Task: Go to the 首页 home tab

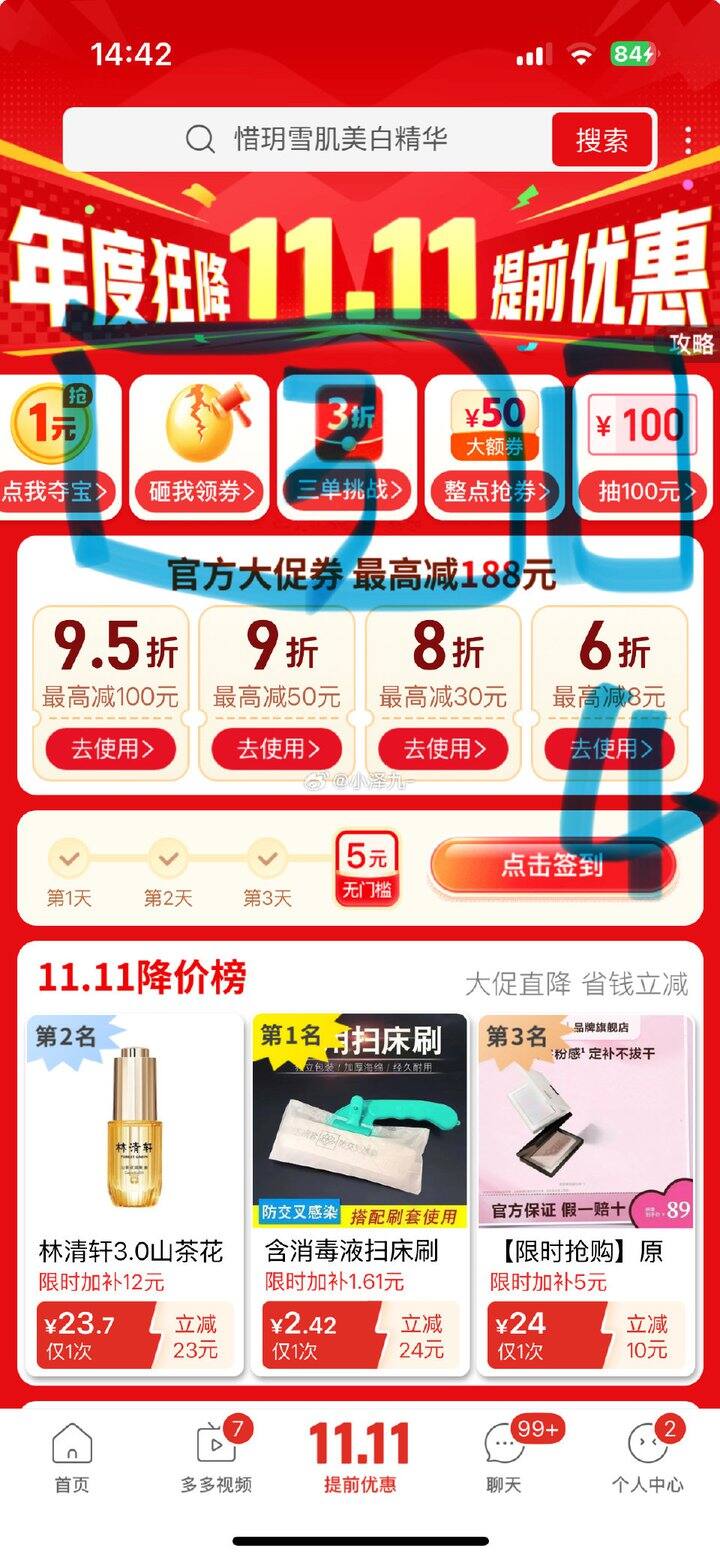Action: [71, 1458]
